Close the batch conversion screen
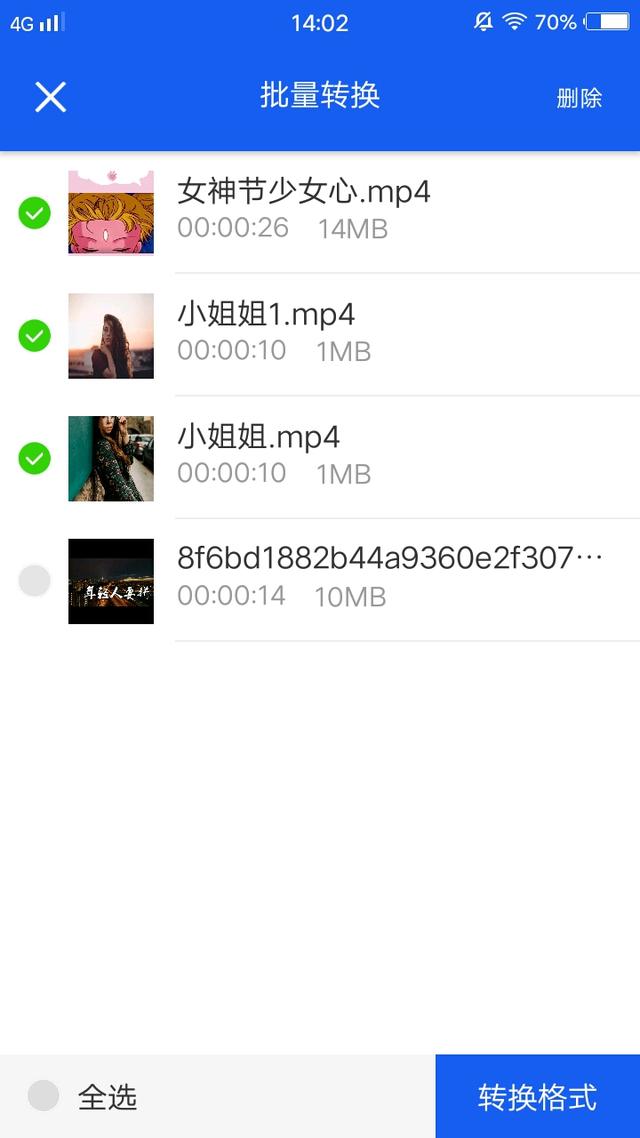The image size is (640, 1138). coord(51,97)
